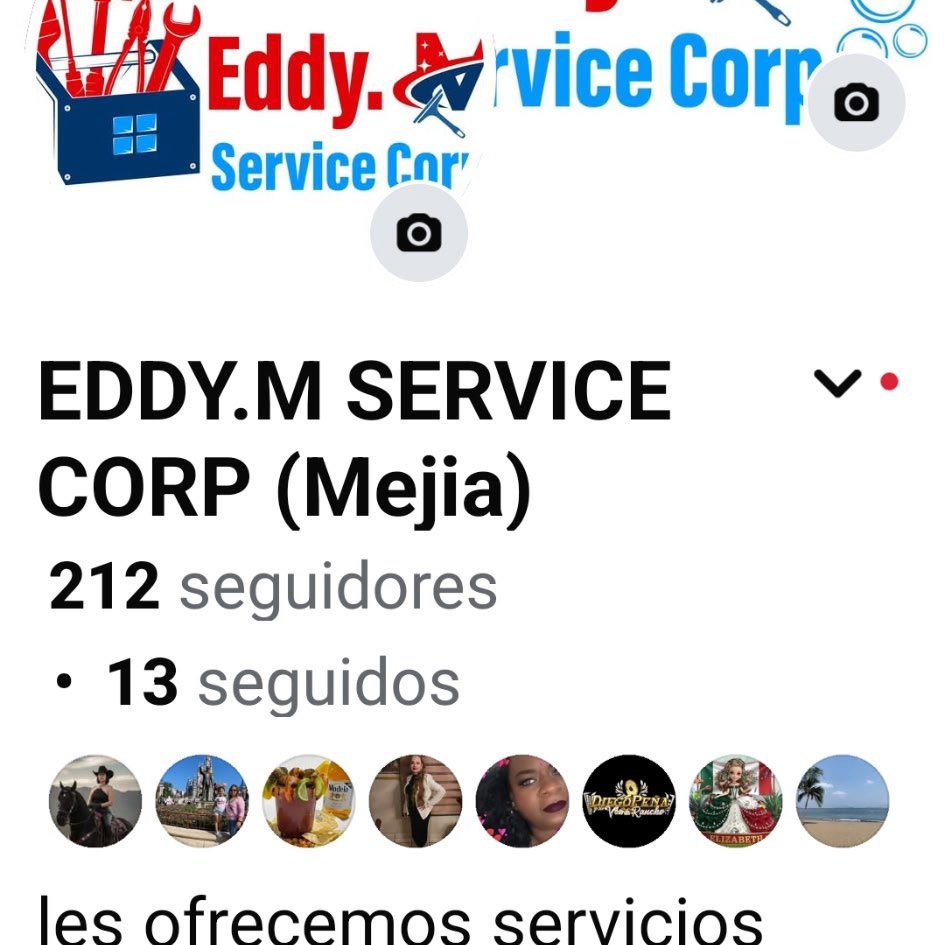945x945 pixels.
Task: Change the profile picture via camera icon
Action: click(419, 232)
